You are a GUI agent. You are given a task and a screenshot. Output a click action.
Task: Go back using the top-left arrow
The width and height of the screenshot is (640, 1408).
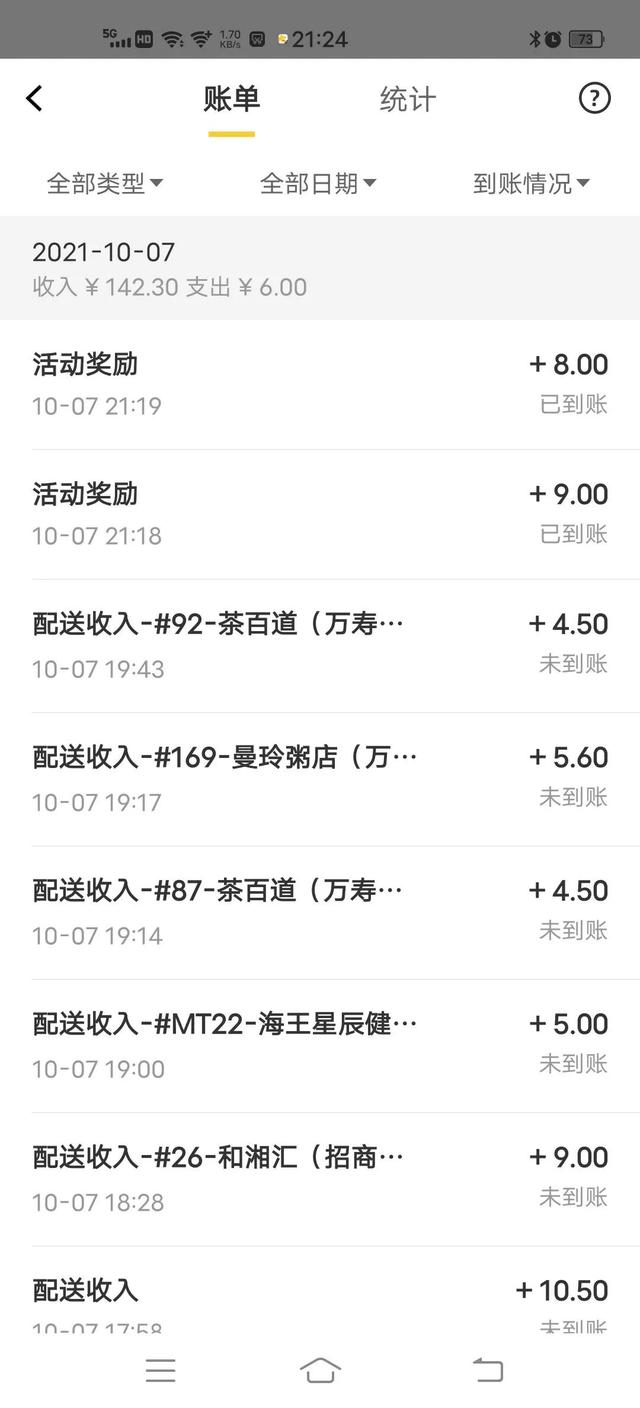coord(34,98)
